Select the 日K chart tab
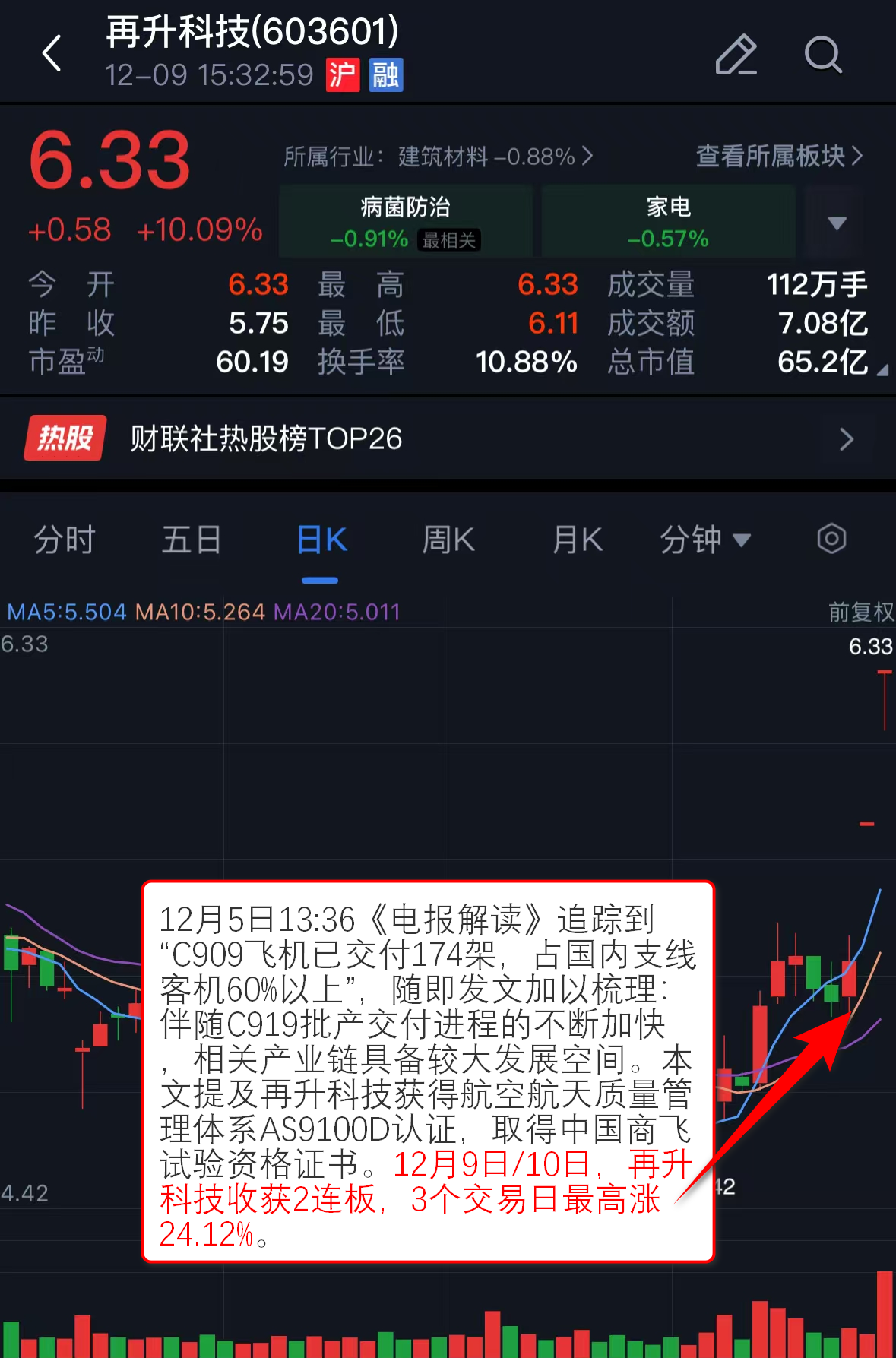This screenshot has height=1358, width=896. (x=321, y=540)
